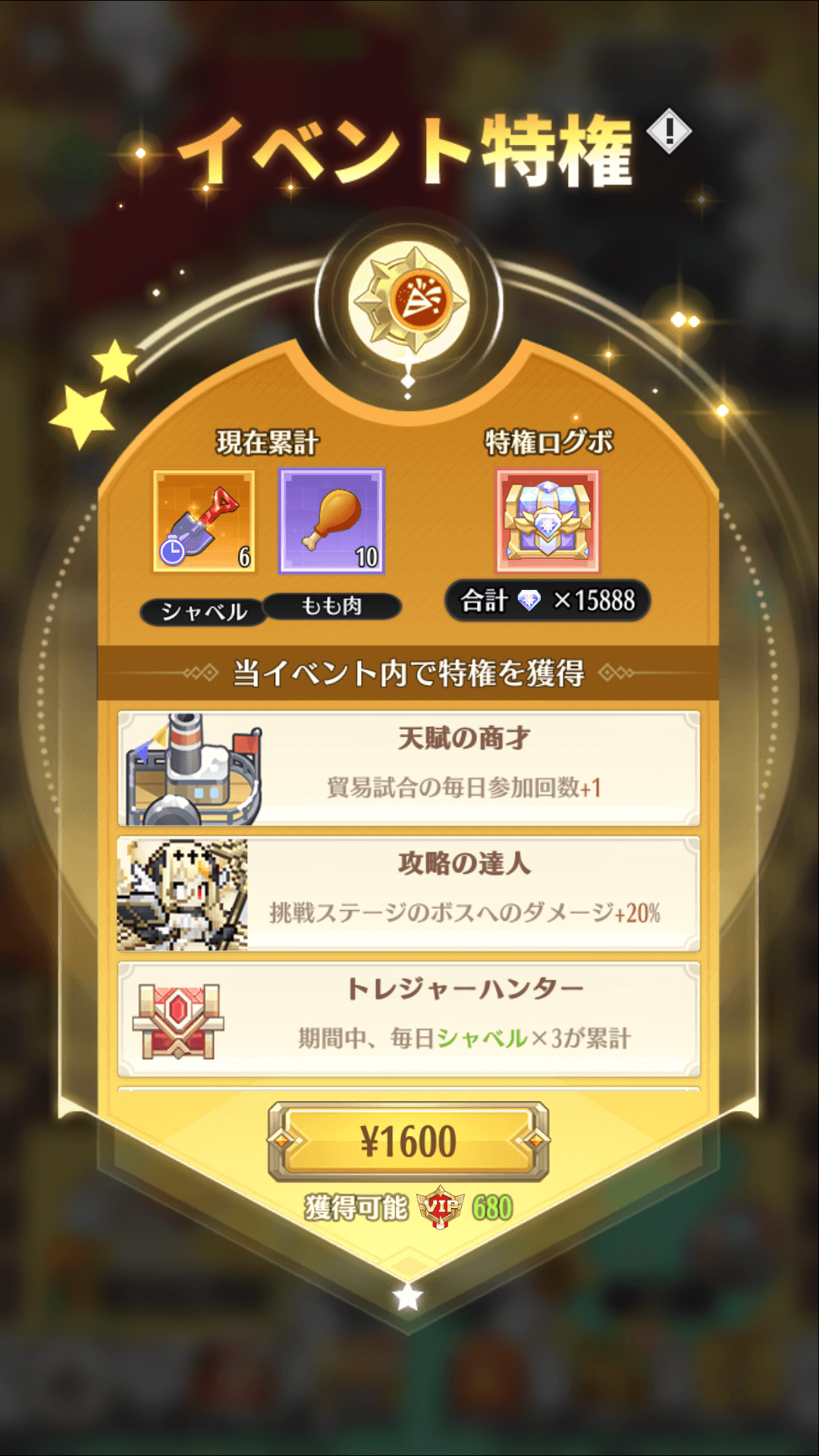Open the info icon beside イベント特権
Image resolution: width=819 pixels, height=1456 pixels.
pos(669,133)
